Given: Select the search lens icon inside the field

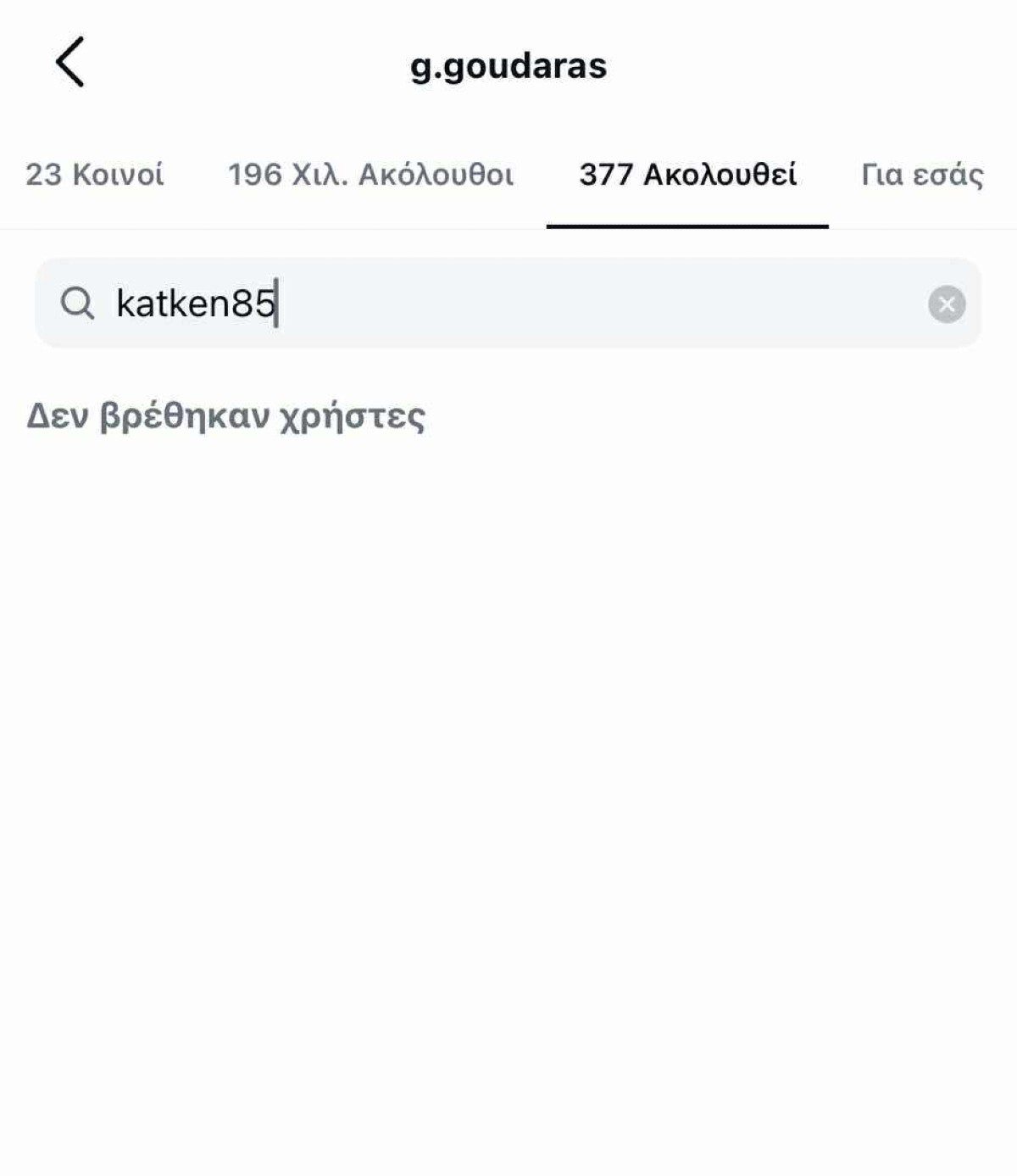Looking at the screenshot, I should click(x=78, y=304).
